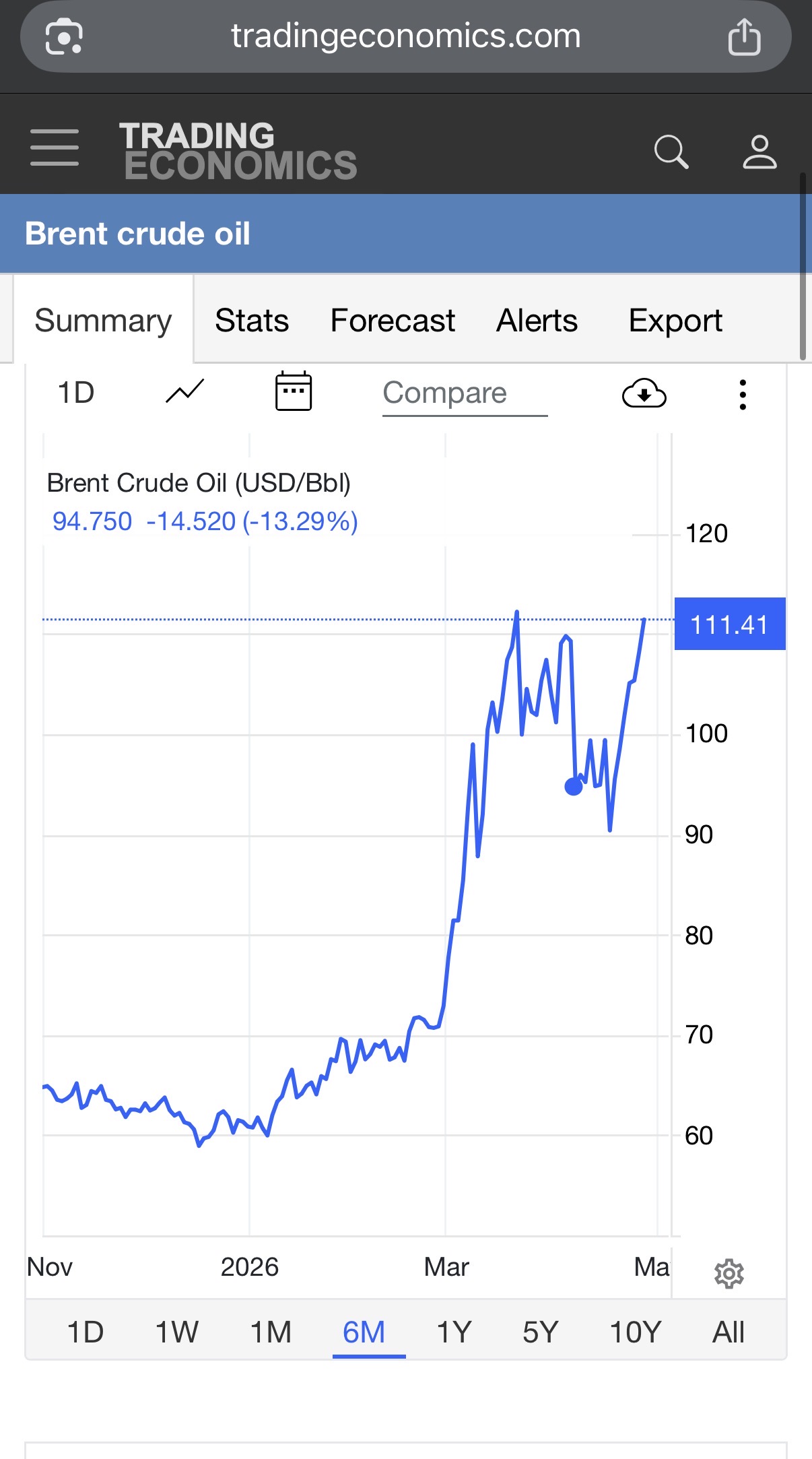Share this page from the browser
812x1459 pixels.
coord(744,36)
